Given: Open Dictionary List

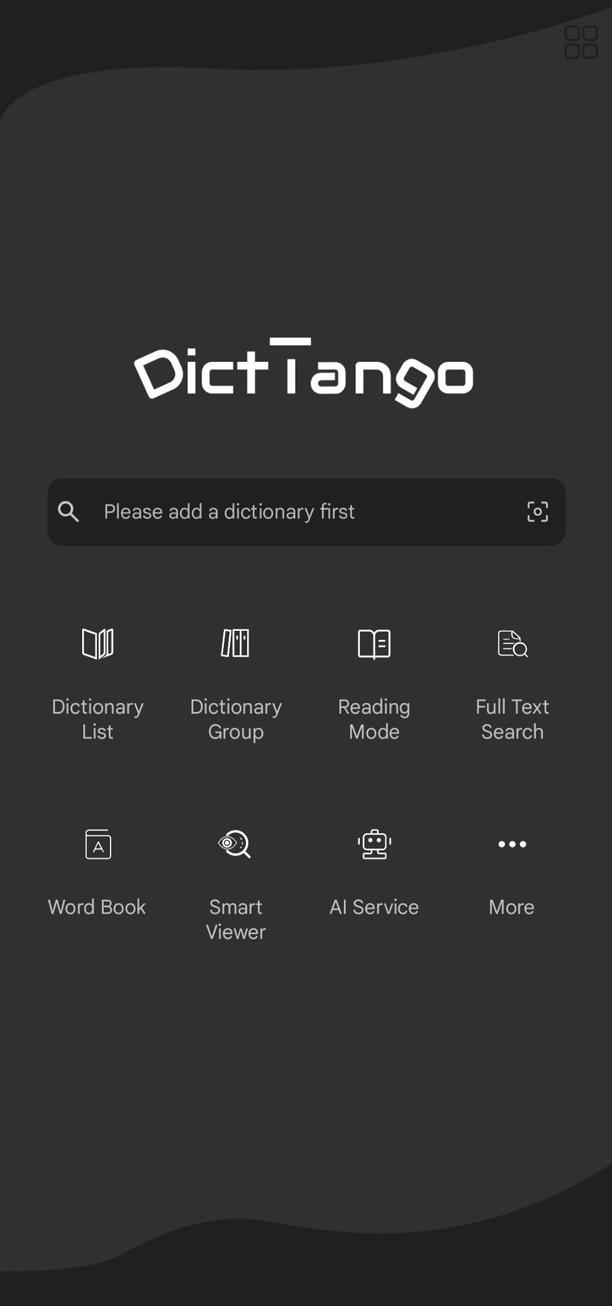Looking at the screenshot, I should pos(97,680).
